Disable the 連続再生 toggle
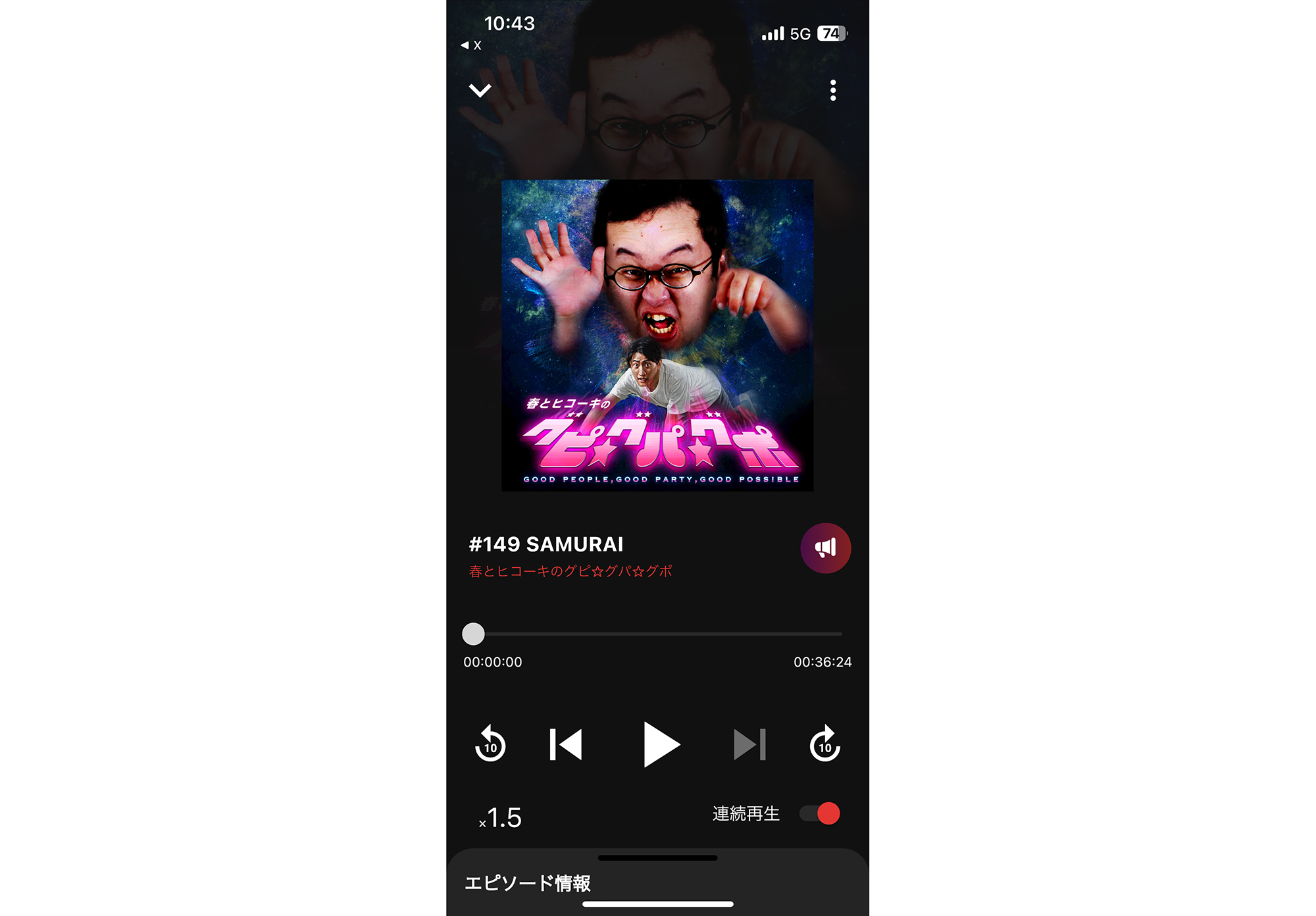This screenshot has height=916, width=1316. click(x=820, y=814)
